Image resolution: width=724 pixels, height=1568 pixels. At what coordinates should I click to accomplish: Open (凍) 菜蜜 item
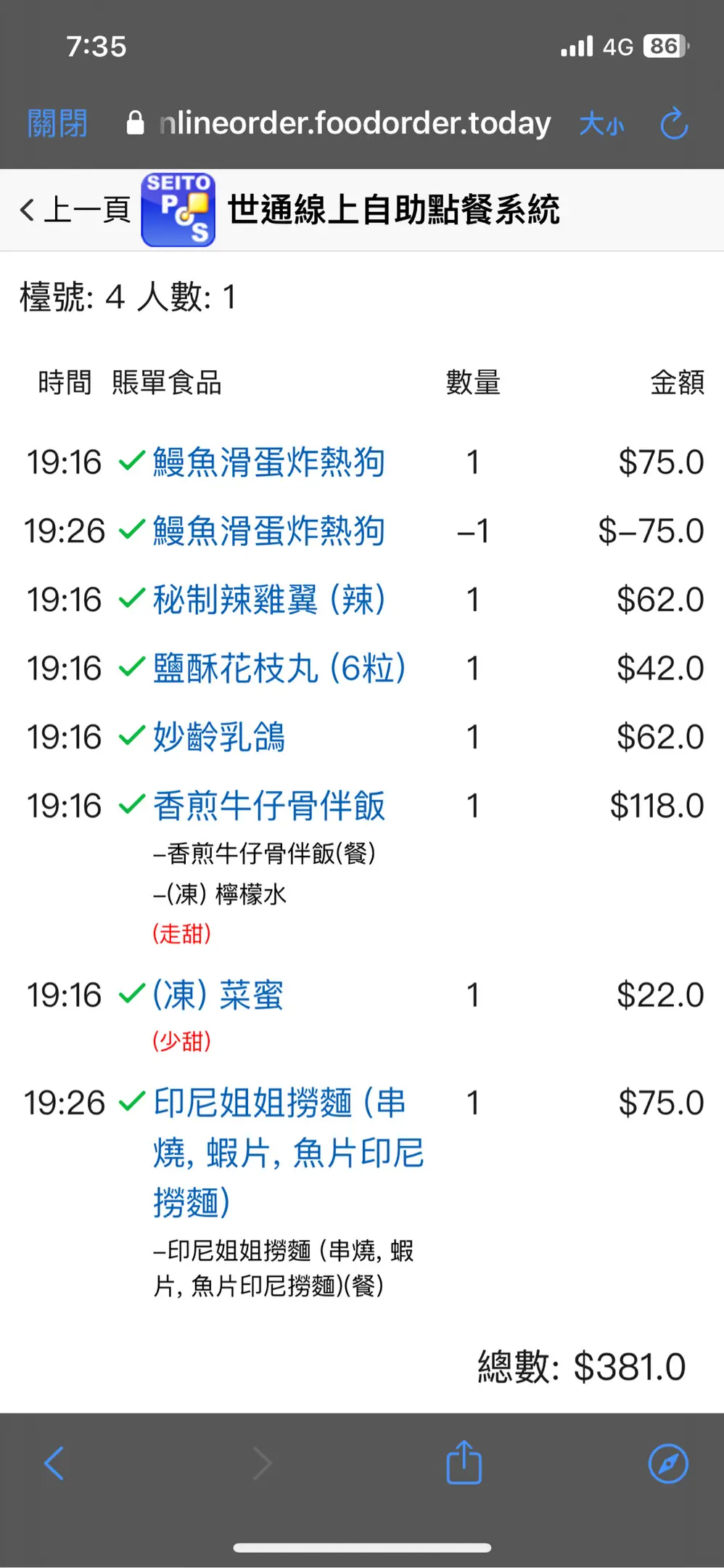point(218,995)
